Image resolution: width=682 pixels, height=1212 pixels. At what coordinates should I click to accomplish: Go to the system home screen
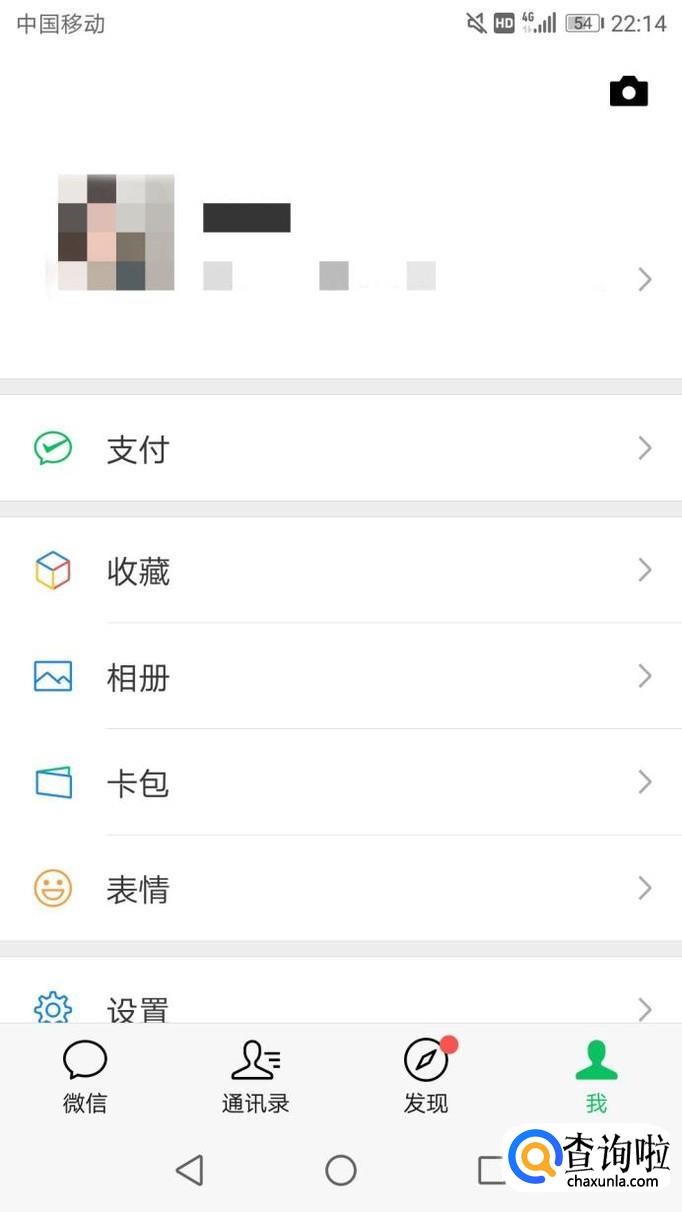click(x=341, y=1170)
